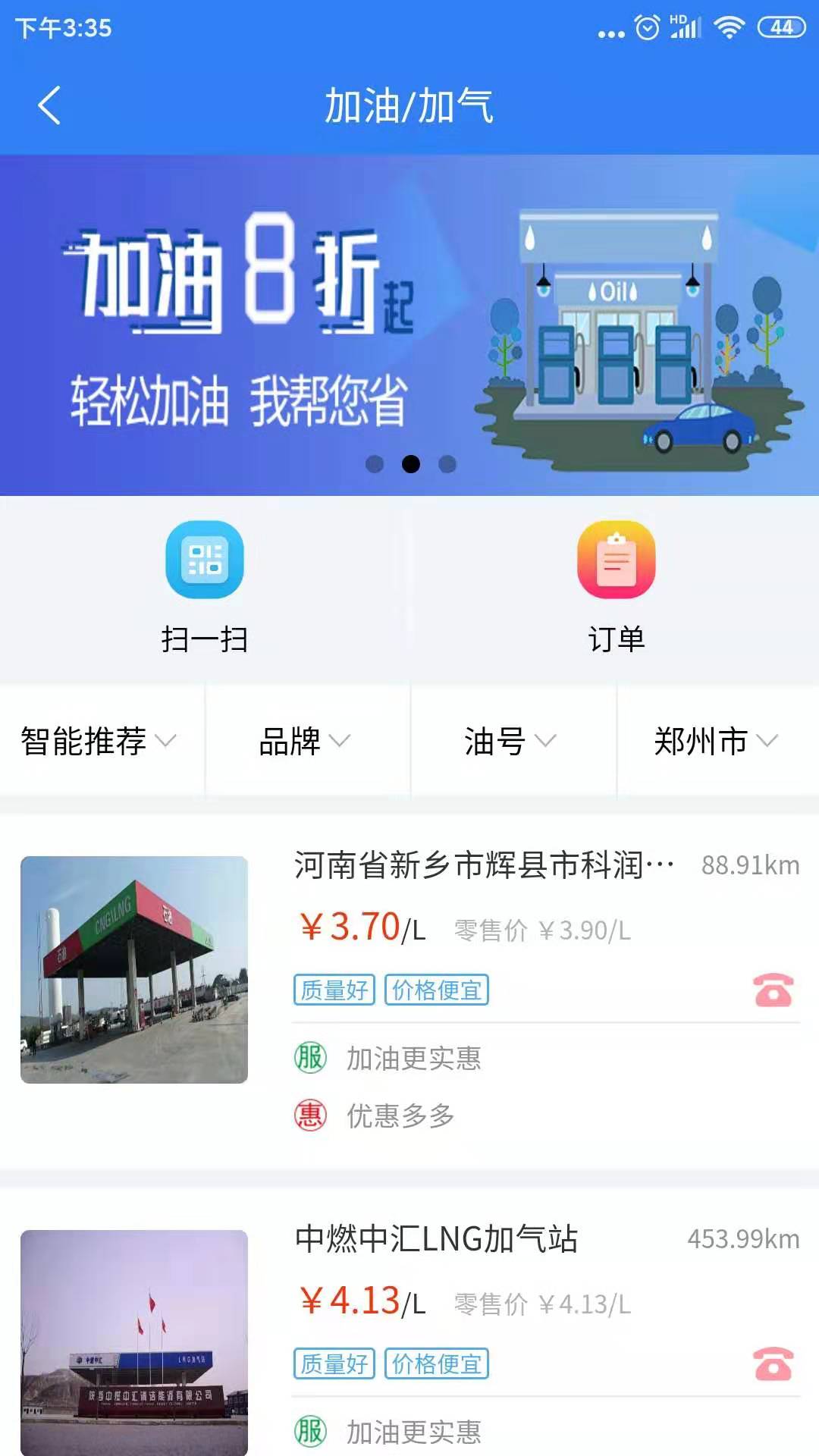Expand the 品牌 brand filter

click(305, 741)
